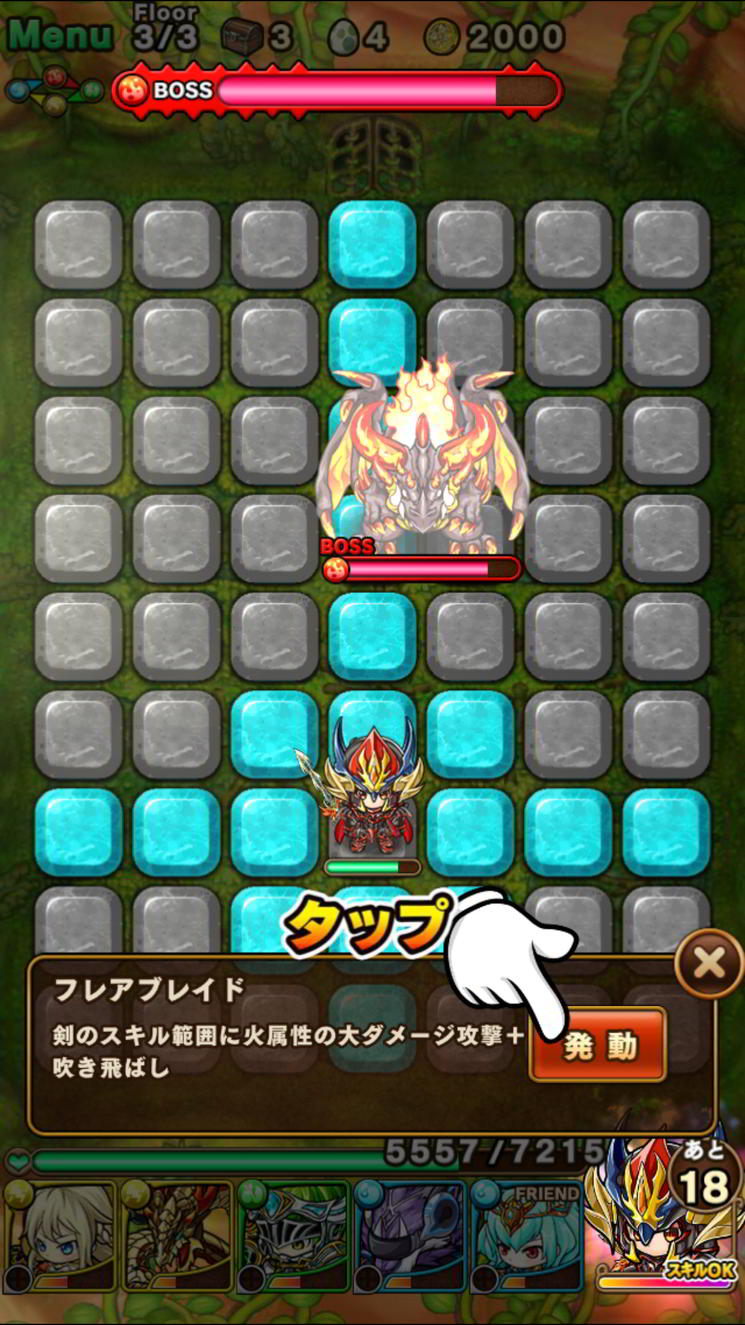
Task: Open the Menu in the top corner
Action: pos(60,35)
